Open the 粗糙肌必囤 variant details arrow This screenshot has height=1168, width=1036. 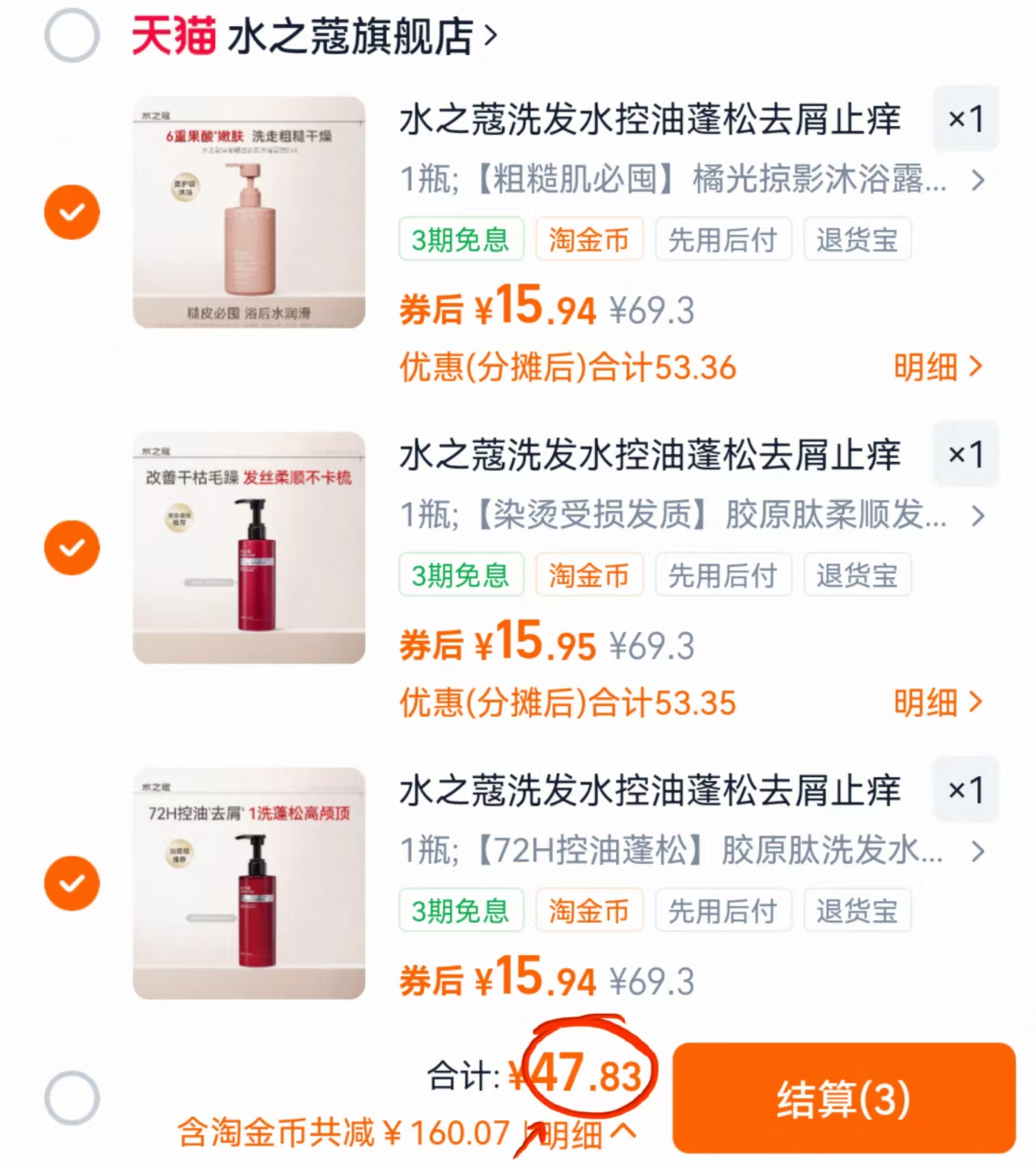[977, 181]
